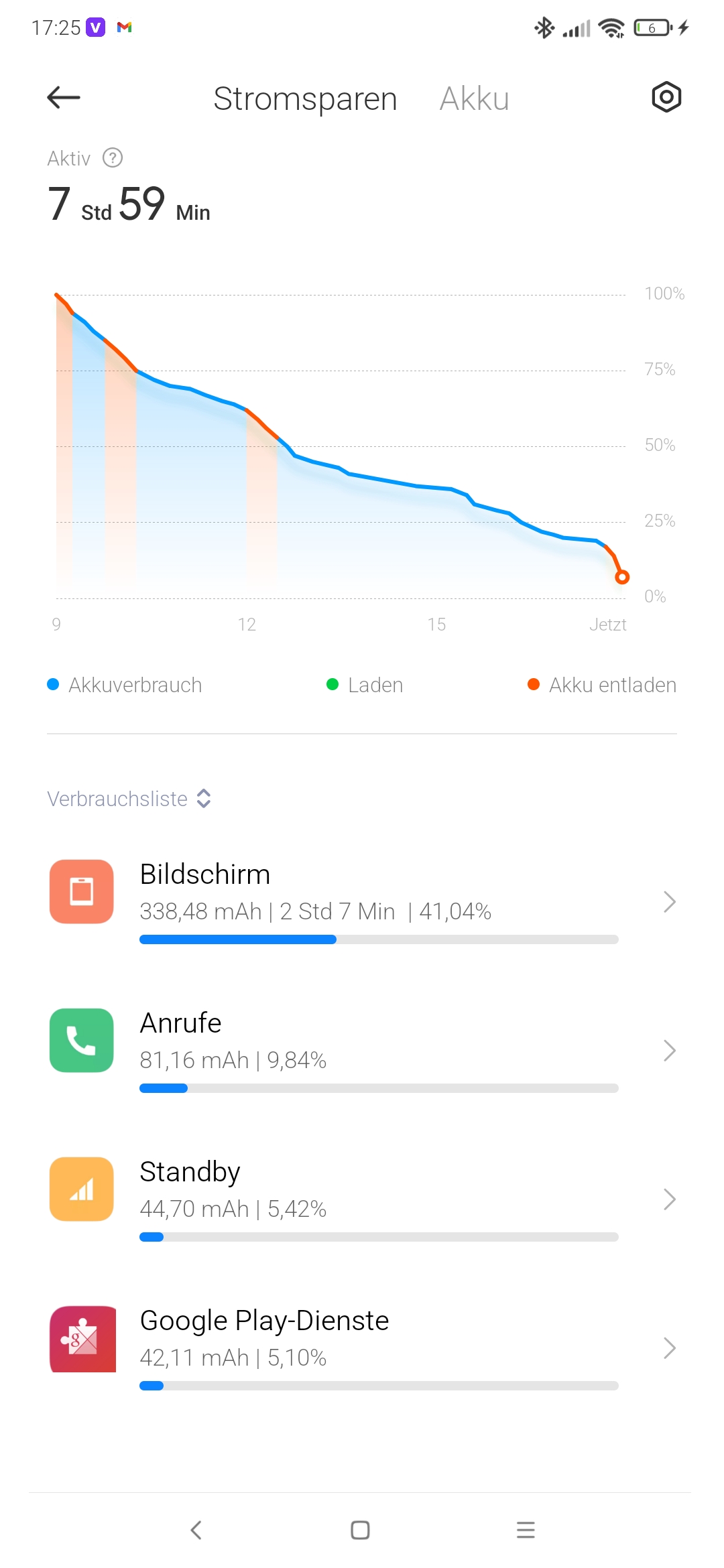Open battery settings hexagon icon
The width and height of the screenshot is (724, 1568).
(666, 98)
